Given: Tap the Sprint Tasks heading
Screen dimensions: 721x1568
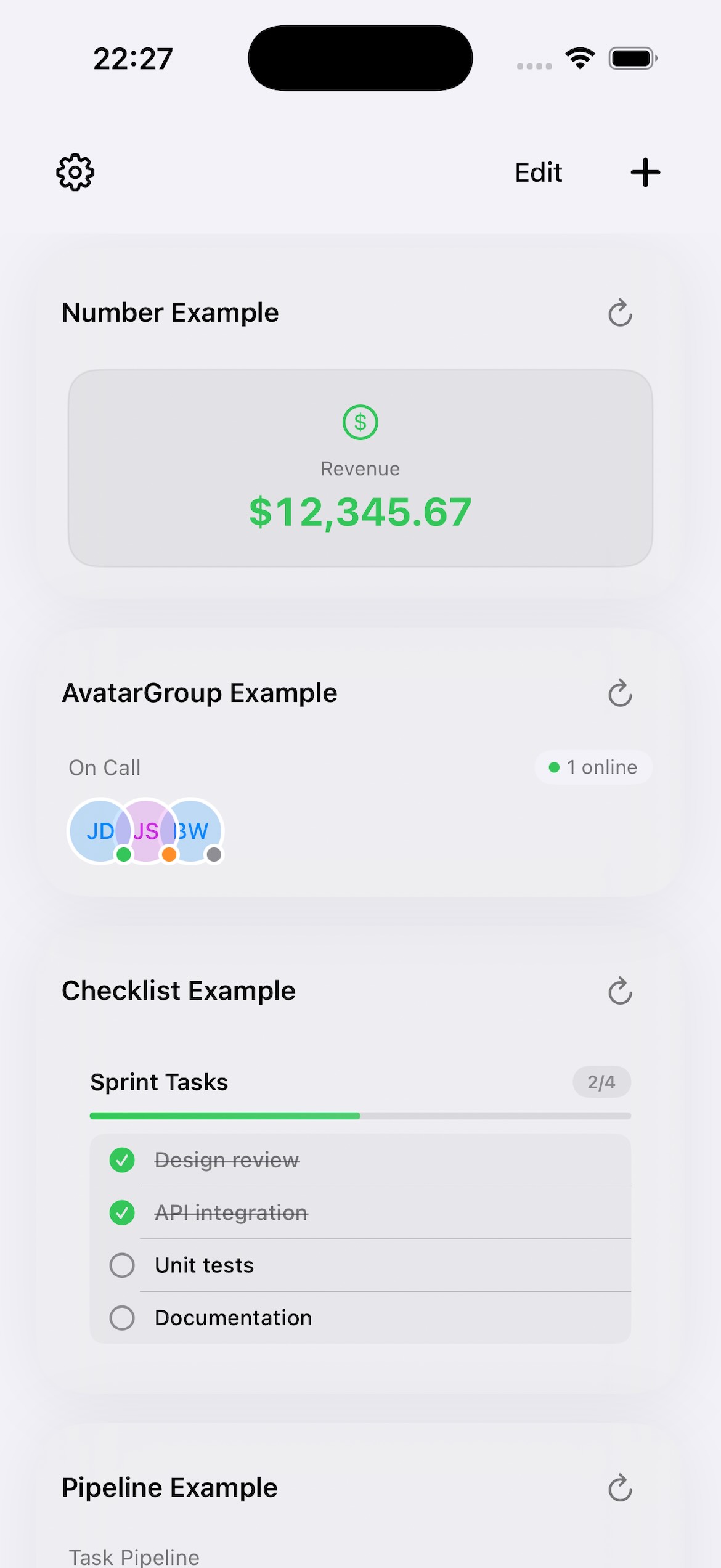Looking at the screenshot, I should pos(160,1082).
